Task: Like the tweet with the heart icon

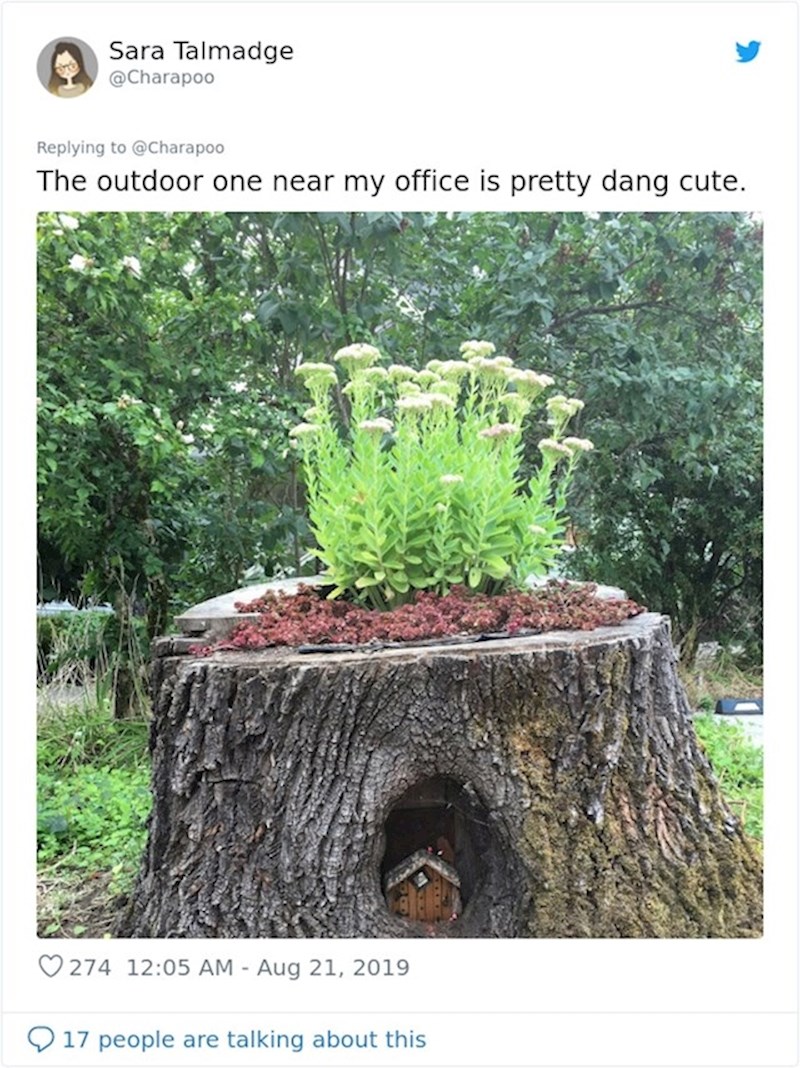Action: [50, 967]
